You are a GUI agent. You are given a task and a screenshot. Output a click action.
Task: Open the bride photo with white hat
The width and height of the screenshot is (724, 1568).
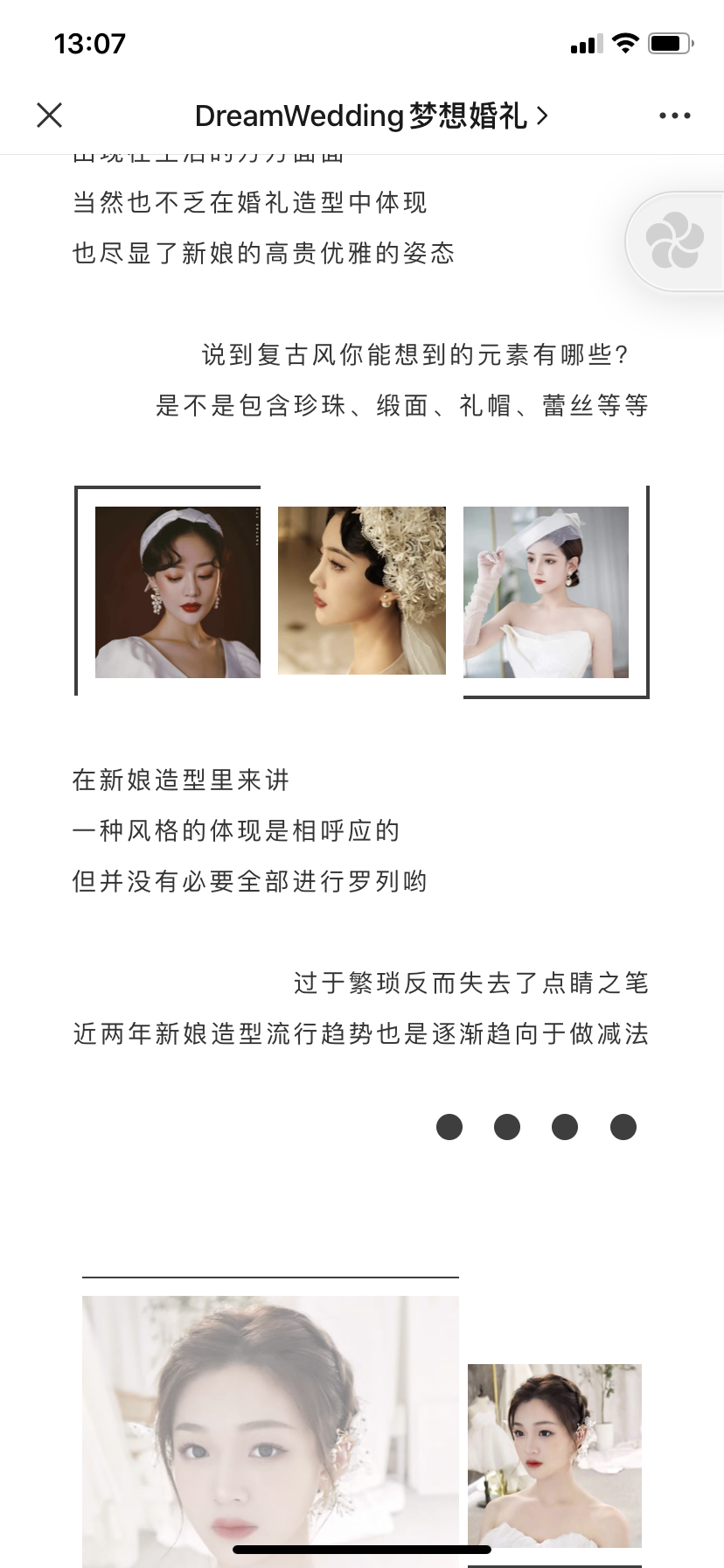point(546,591)
